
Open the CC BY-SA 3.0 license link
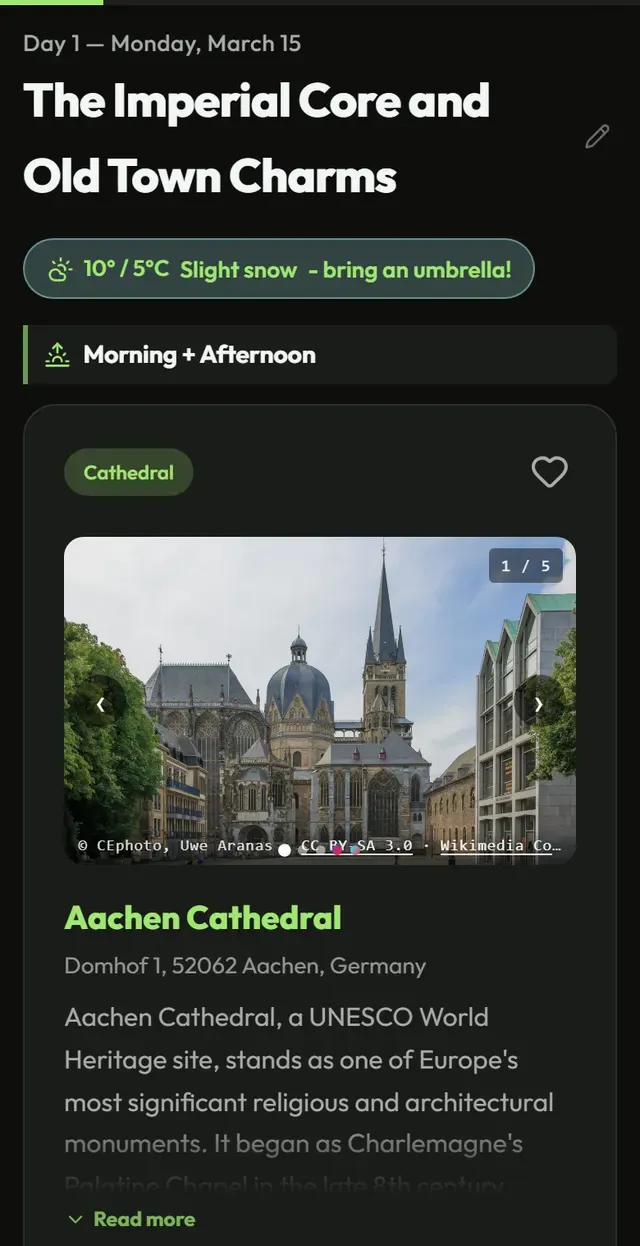[x=356, y=846]
